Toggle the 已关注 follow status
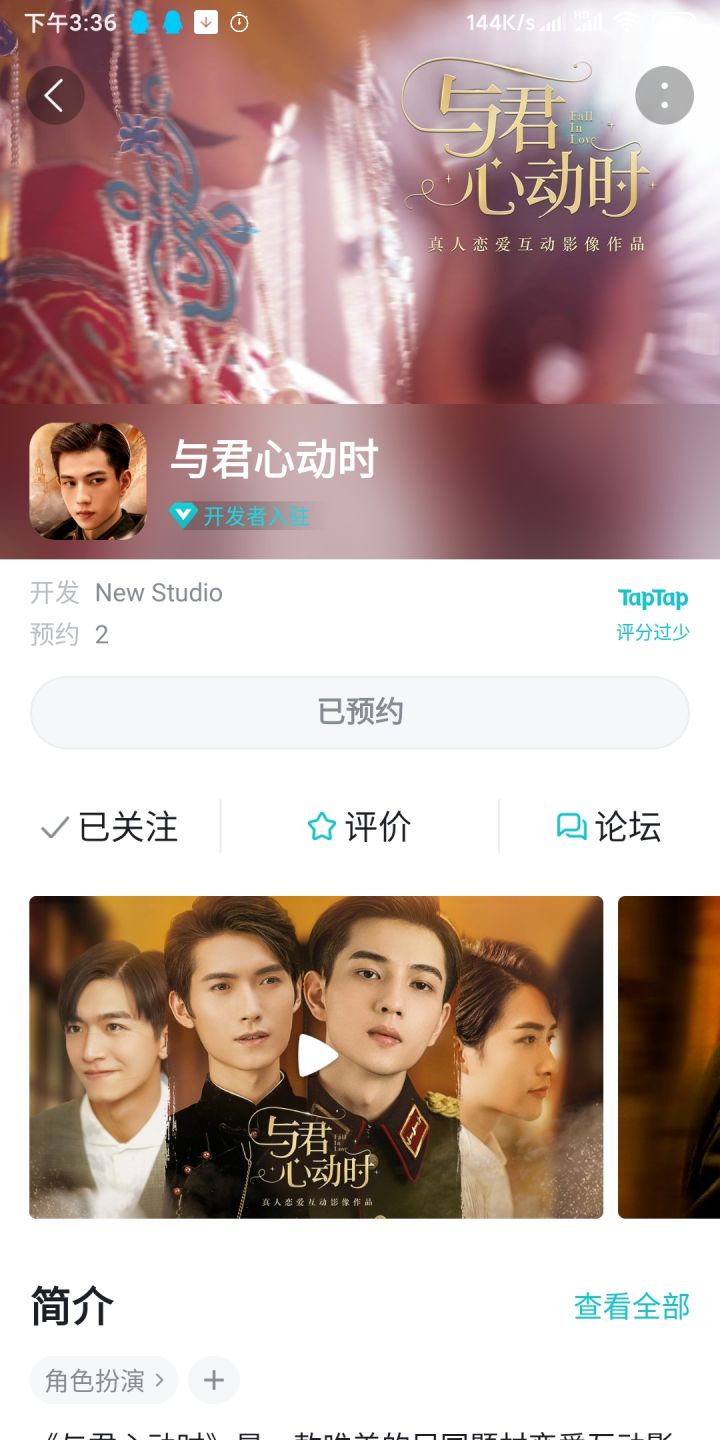Screen dimensions: 720x1440 [x=109, y=827]
